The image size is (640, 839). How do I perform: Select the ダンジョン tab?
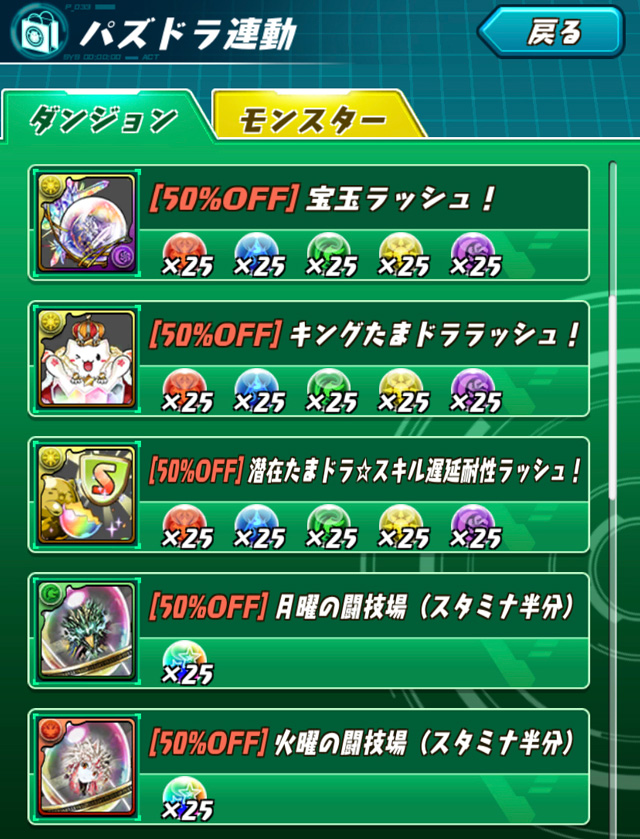[104, 120]
